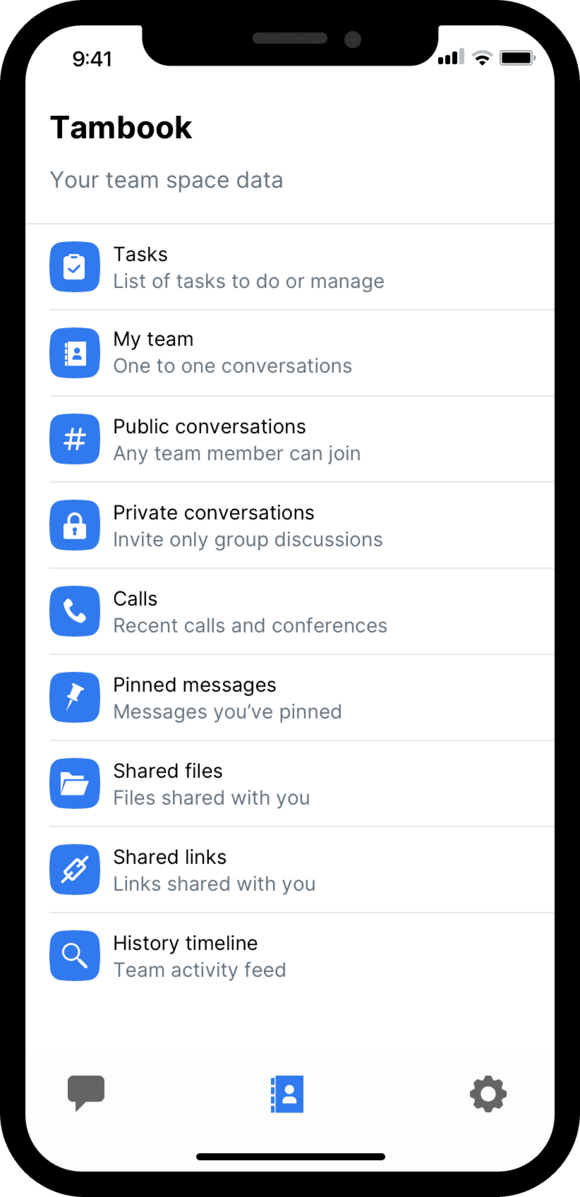Open Shared links
This screenshot has height=1197, width=580.
pyautogui.click(x=290, y=870)
